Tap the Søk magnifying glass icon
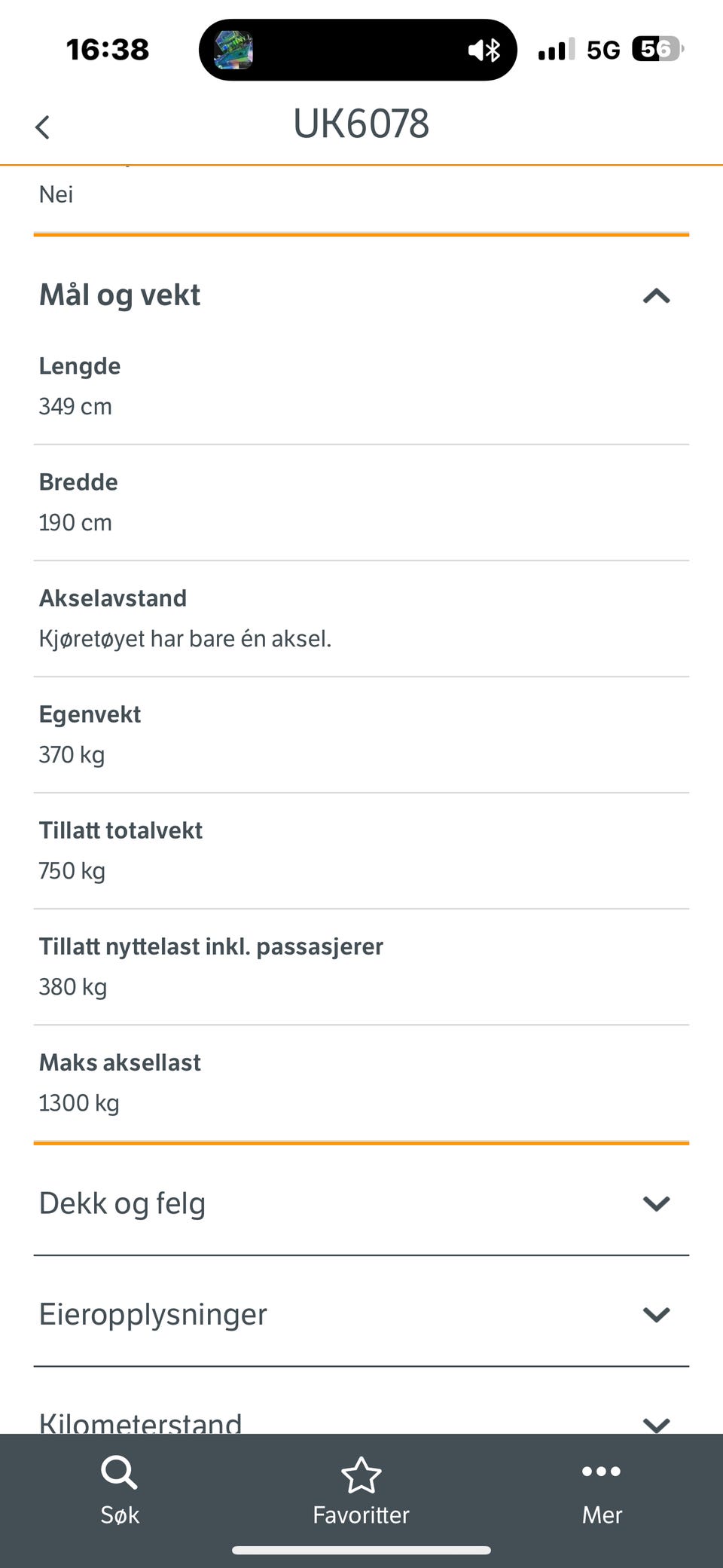Image resolution: width=723 pixels, height=1568 pixels. click(x=118, y=1475)
